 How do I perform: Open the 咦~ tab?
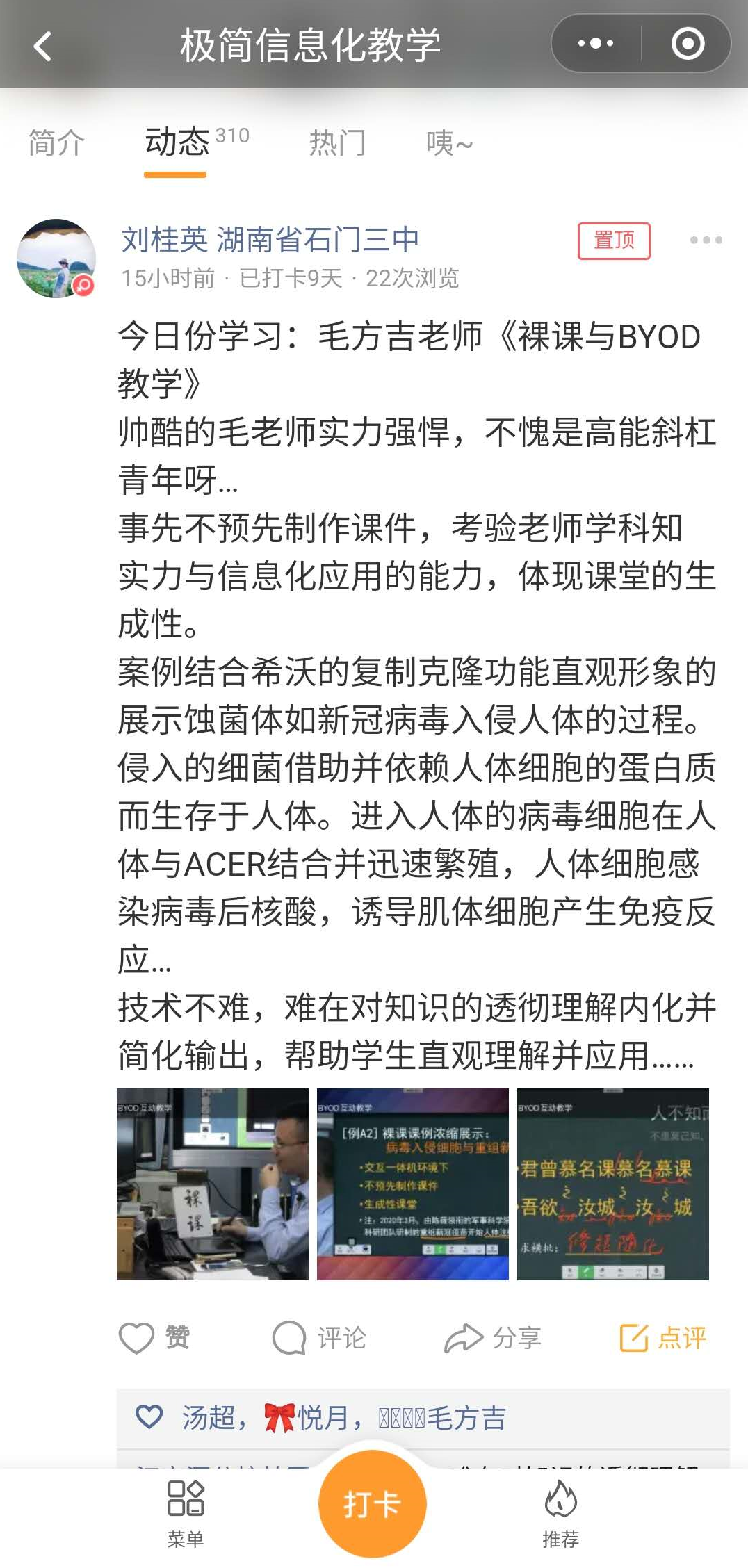coord(449,142)
